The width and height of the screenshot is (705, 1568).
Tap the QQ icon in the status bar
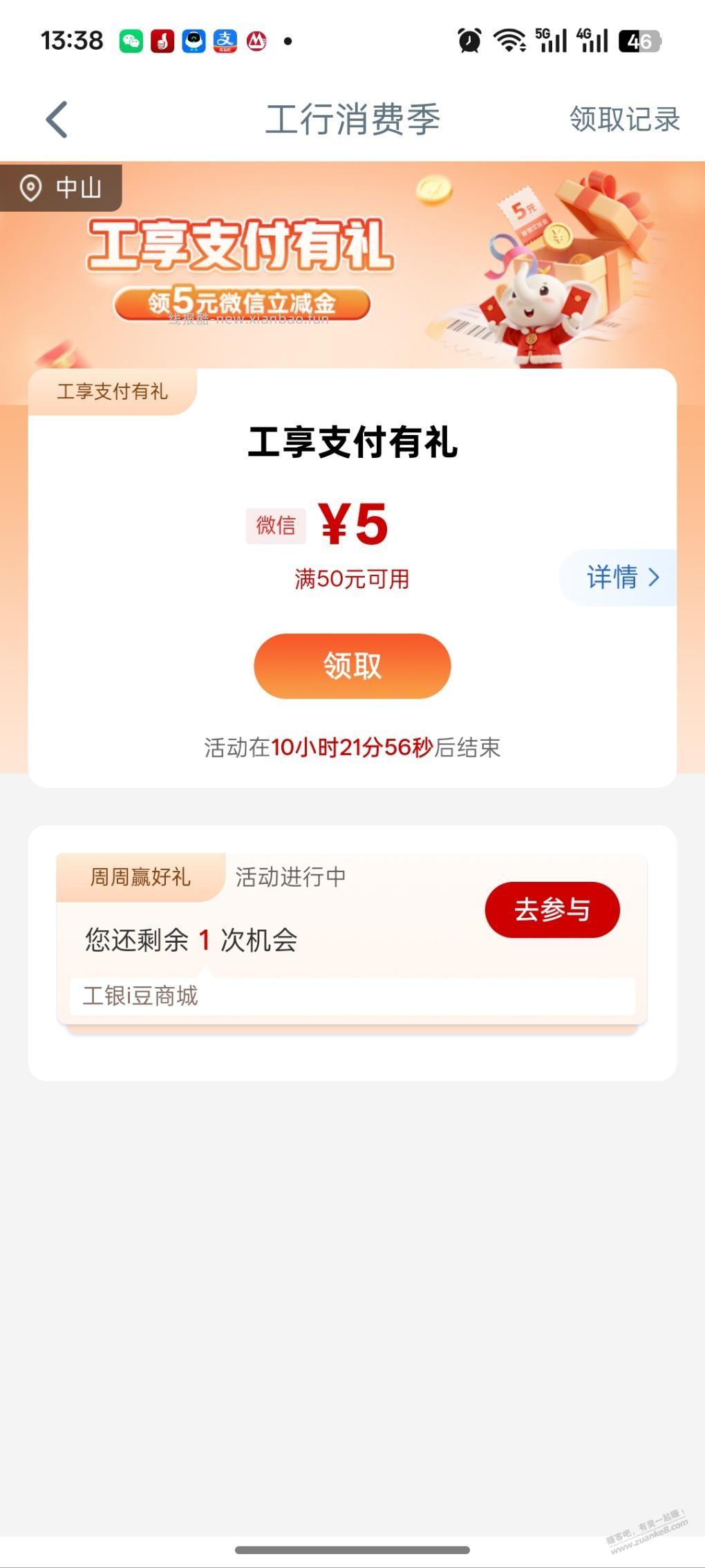pos(194,41)
